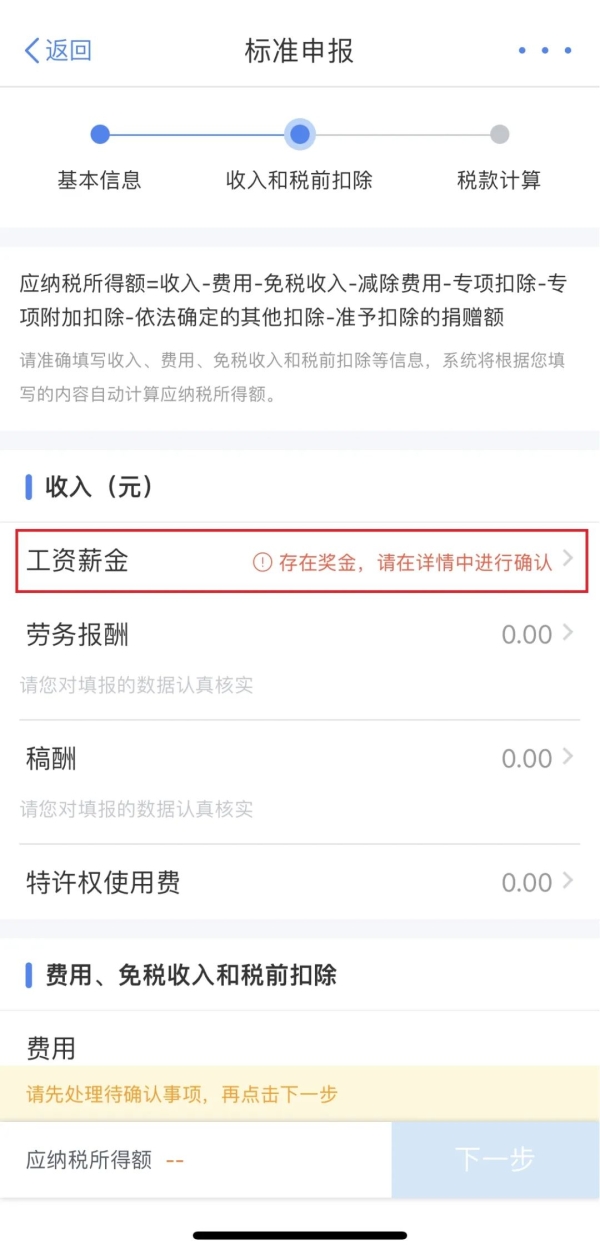Tap the 下一步 button
The width and height of the screenshot is (600, 1253).
tap(495, 1159)
